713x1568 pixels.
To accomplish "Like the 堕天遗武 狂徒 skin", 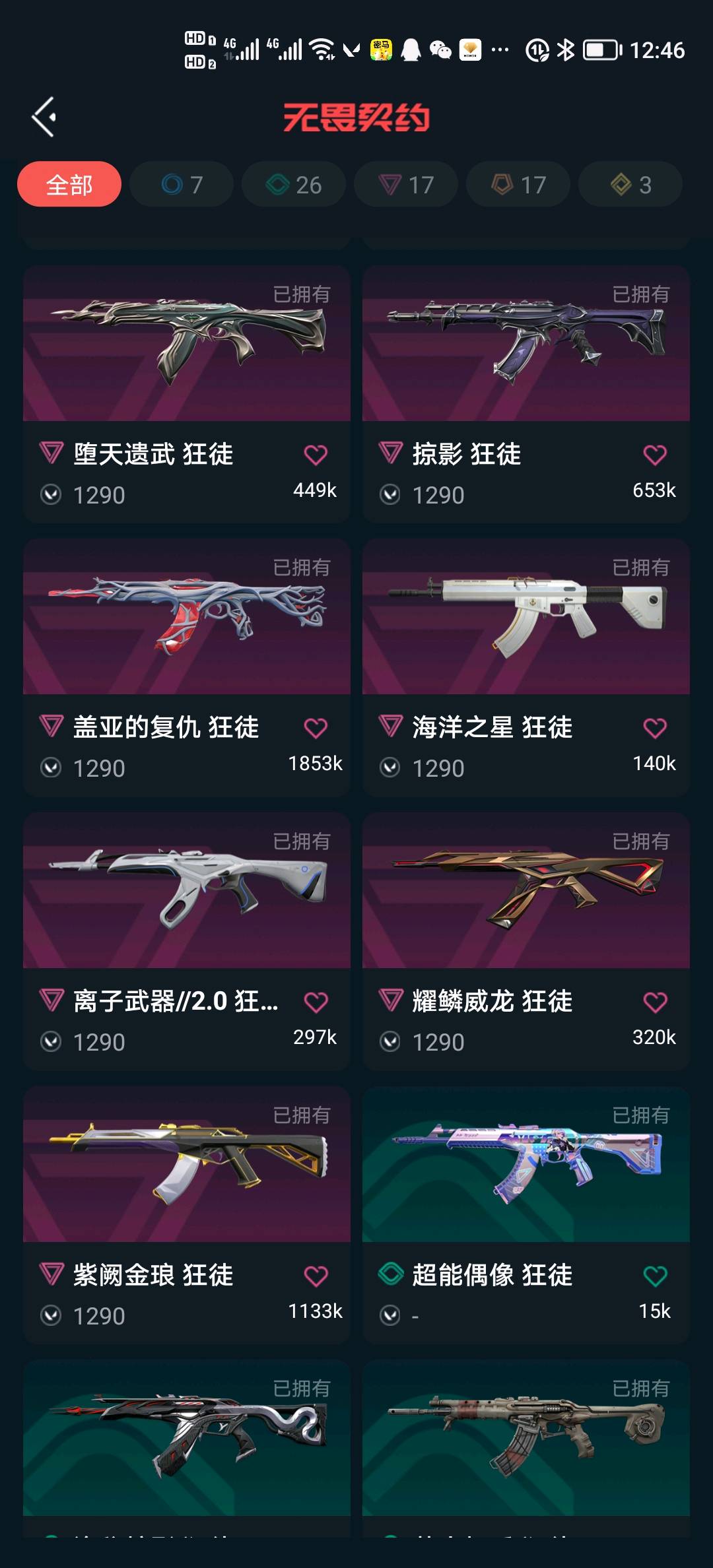I will tap(316, 455).
